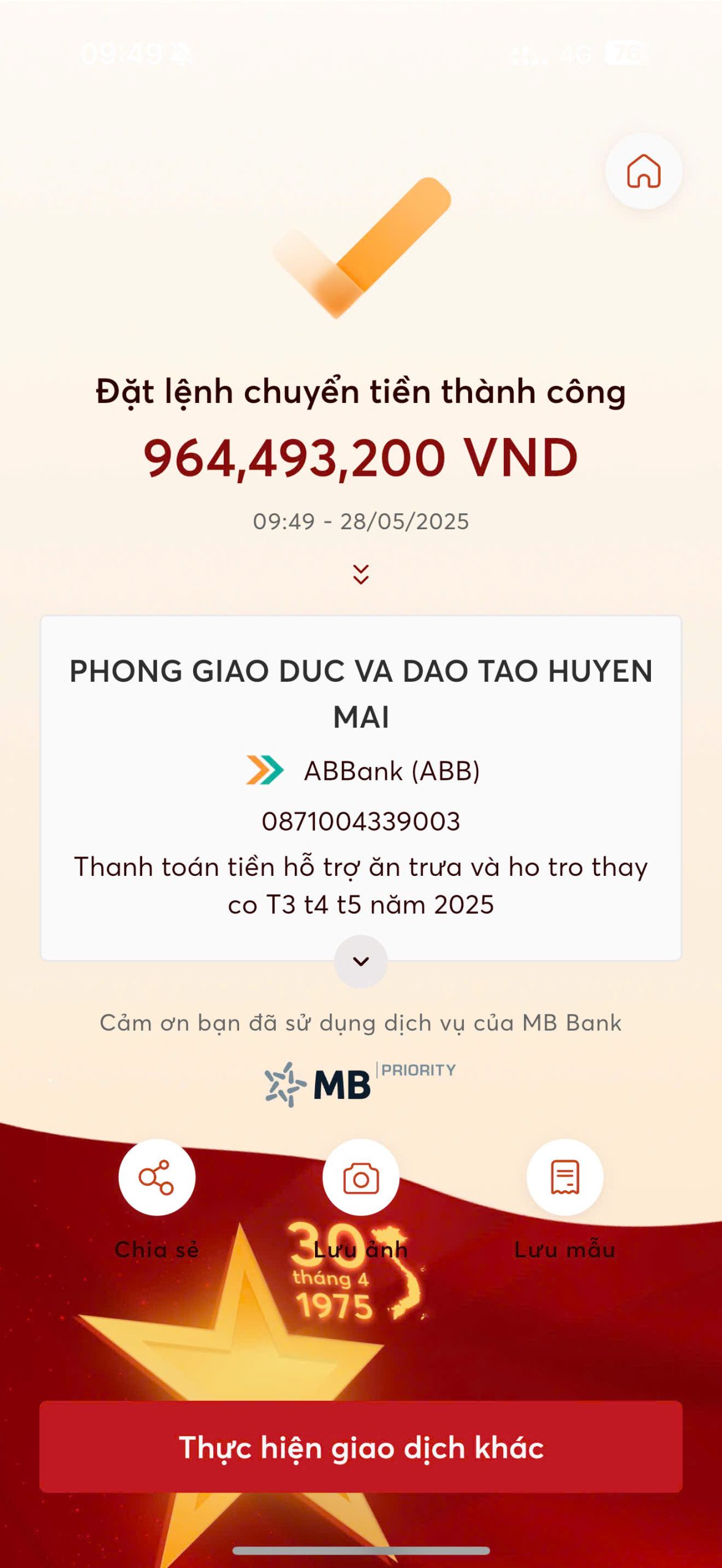
Task: Share the receipt with Chia sẻ
Action: tap(157, 1177)
